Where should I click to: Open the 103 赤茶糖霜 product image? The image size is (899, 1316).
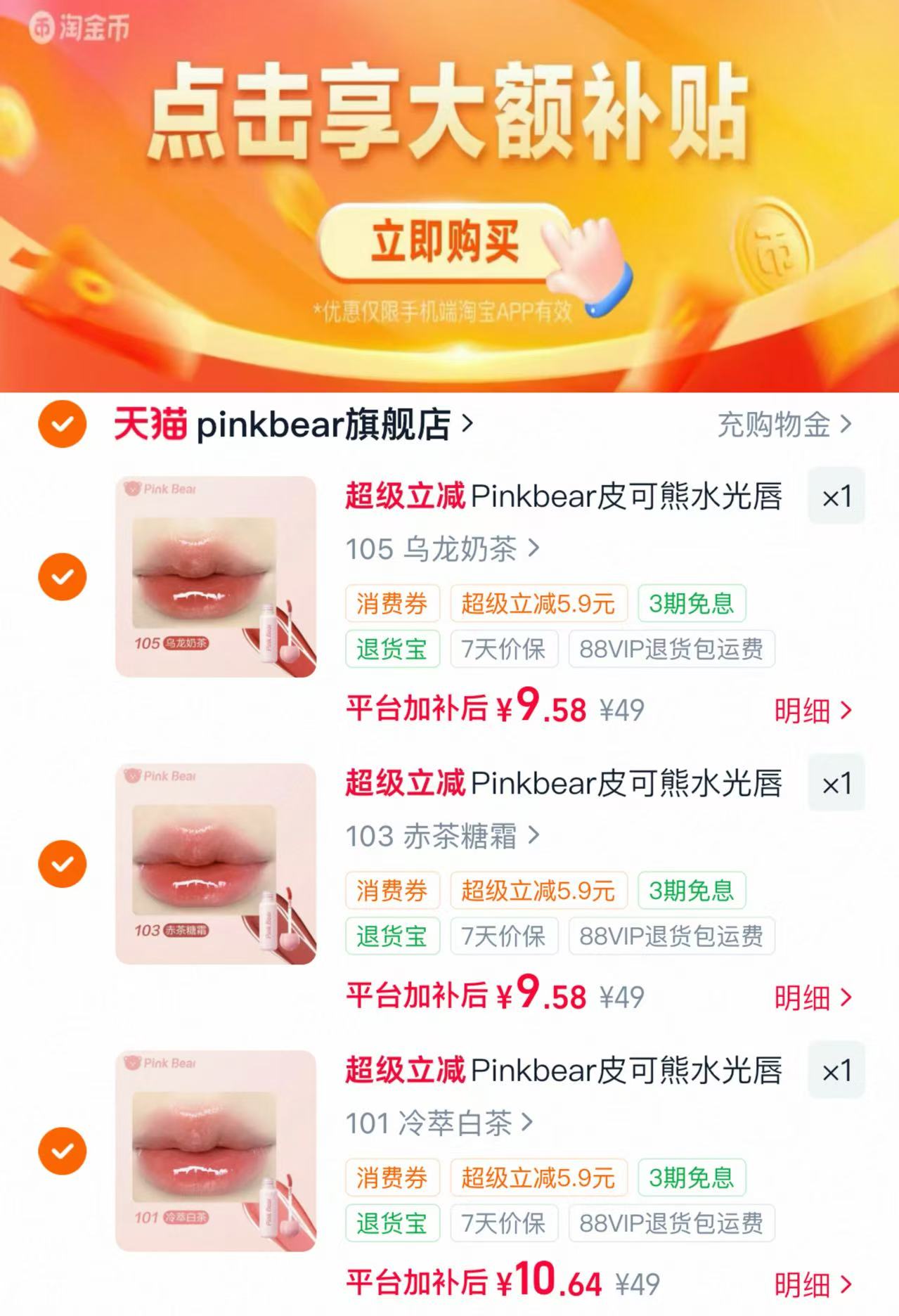click(216, 864)
